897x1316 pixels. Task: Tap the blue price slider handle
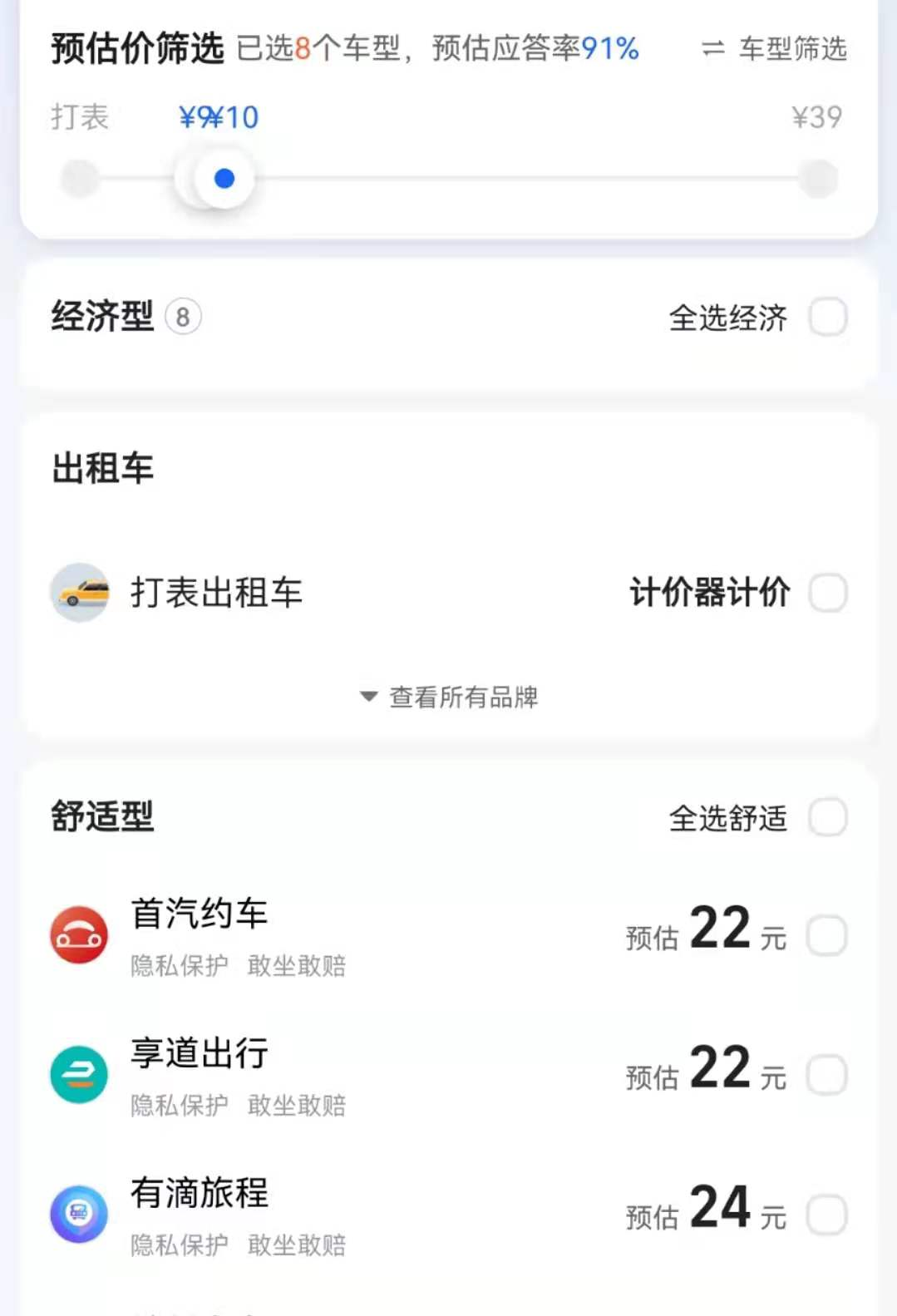click(224, 179)
